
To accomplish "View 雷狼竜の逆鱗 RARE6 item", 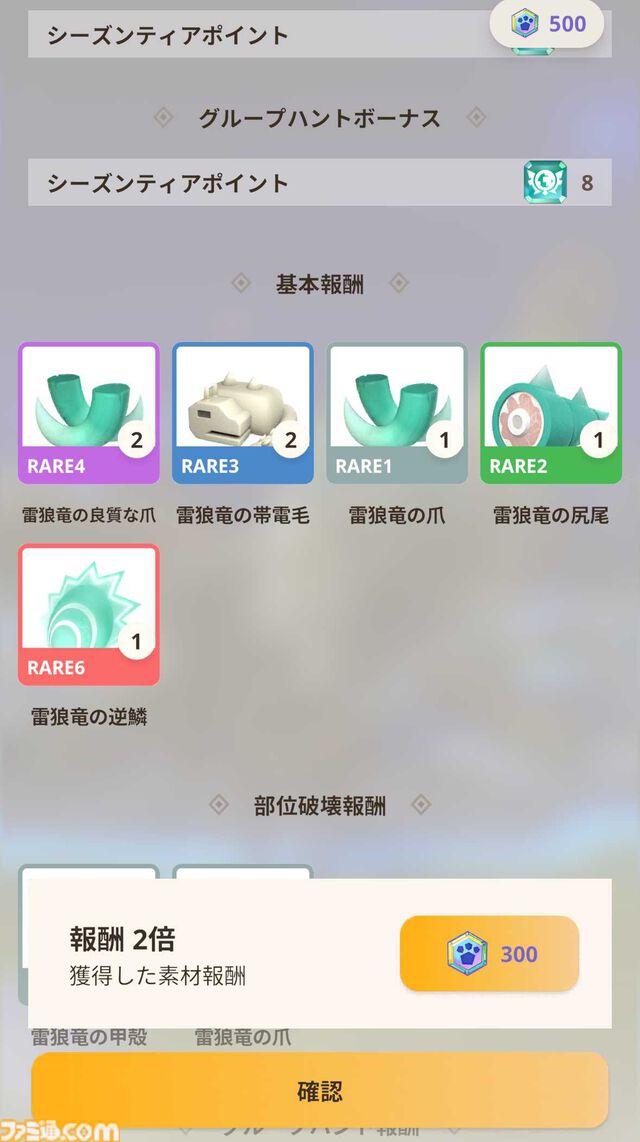I will 89,614.
